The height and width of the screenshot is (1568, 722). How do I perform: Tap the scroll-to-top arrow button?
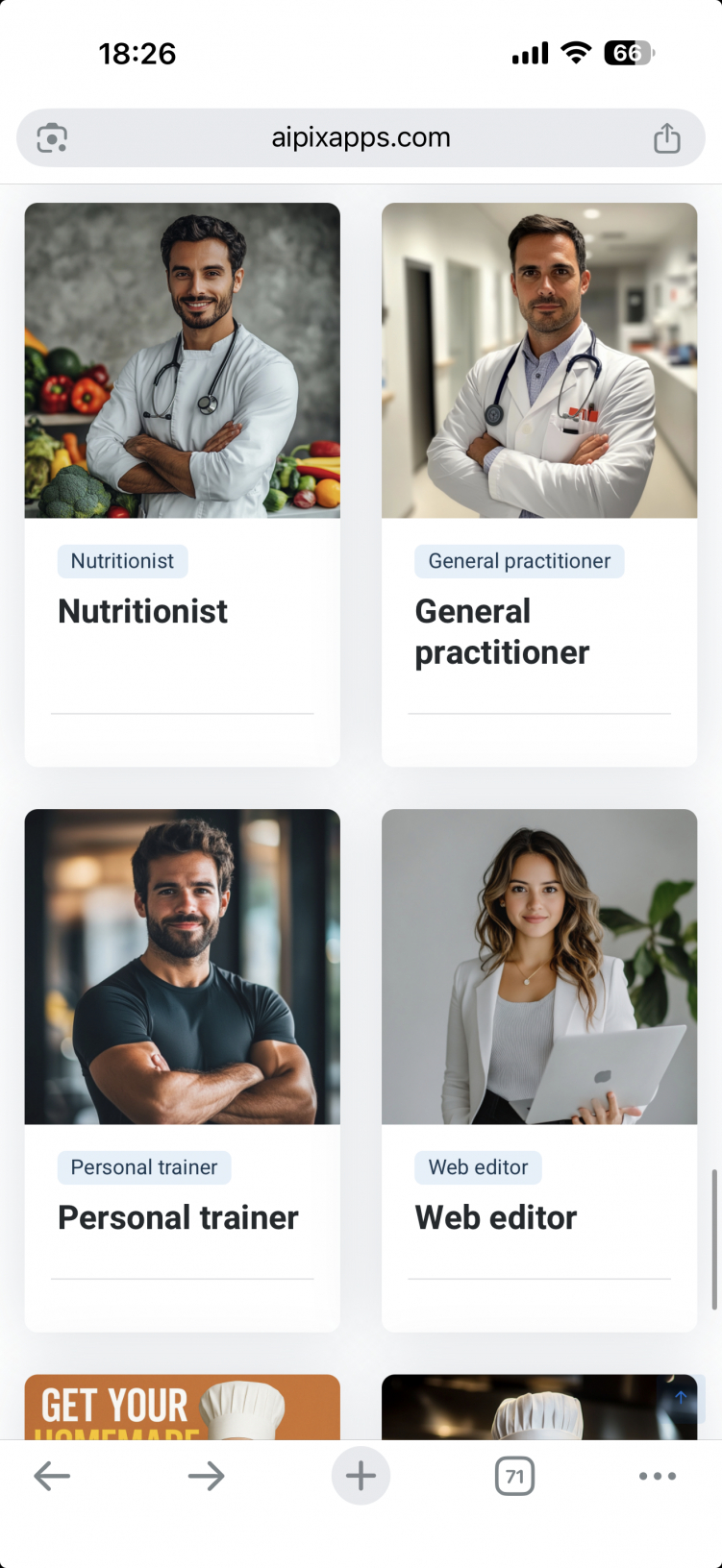click(681, 1398)
